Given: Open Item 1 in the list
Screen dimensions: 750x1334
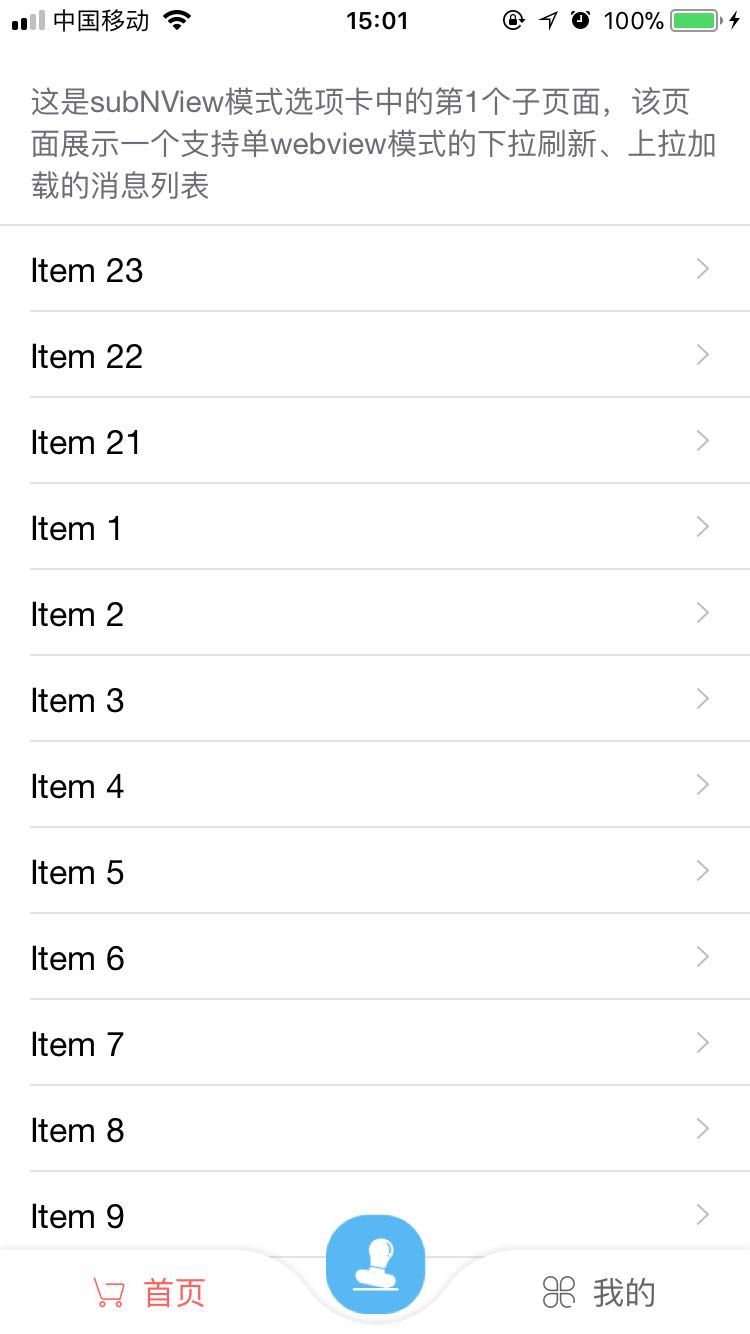Looking at the screenshot, I should click(375, 527).
